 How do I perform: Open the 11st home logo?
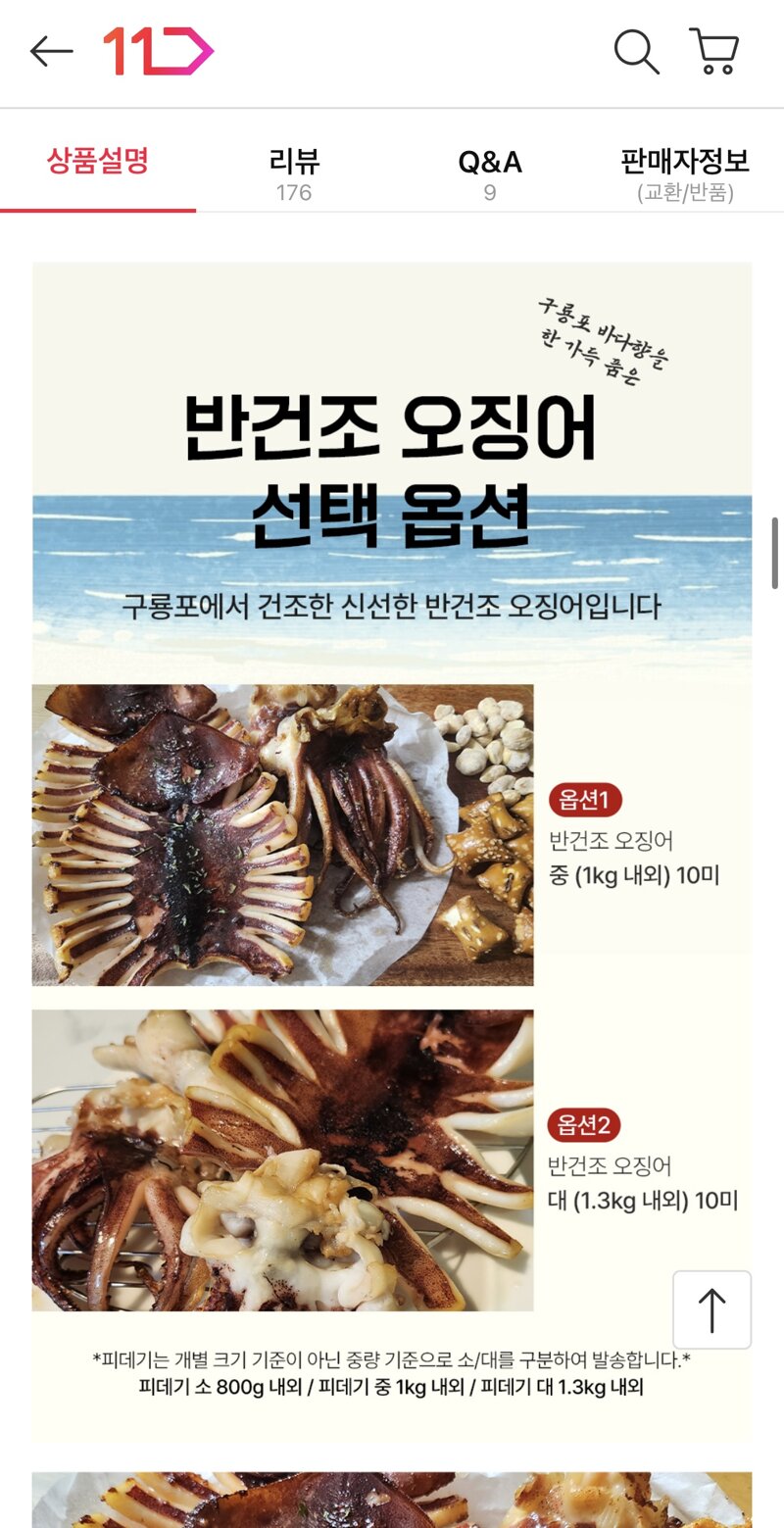[x=158, y=51]
